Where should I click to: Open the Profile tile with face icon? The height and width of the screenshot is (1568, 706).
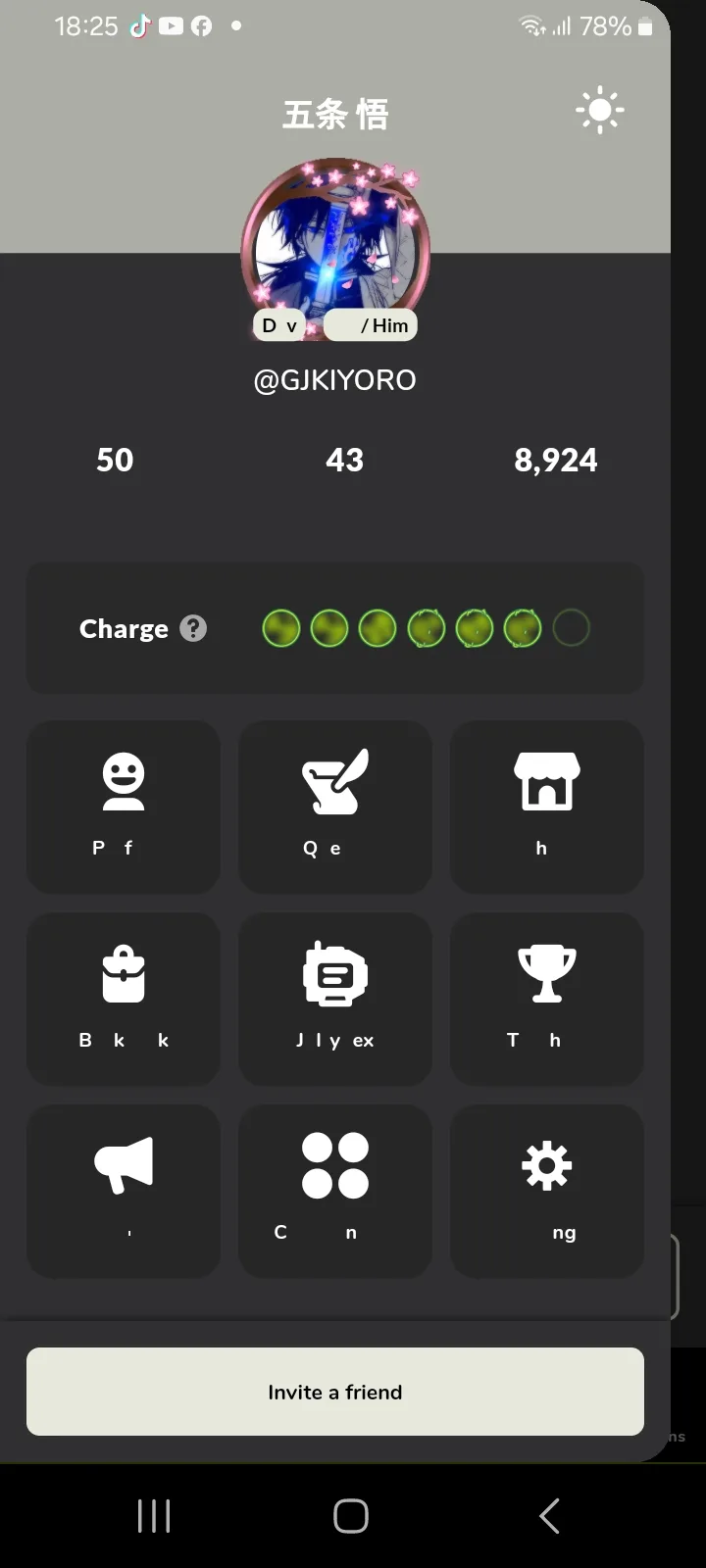(x=124, y=807)
